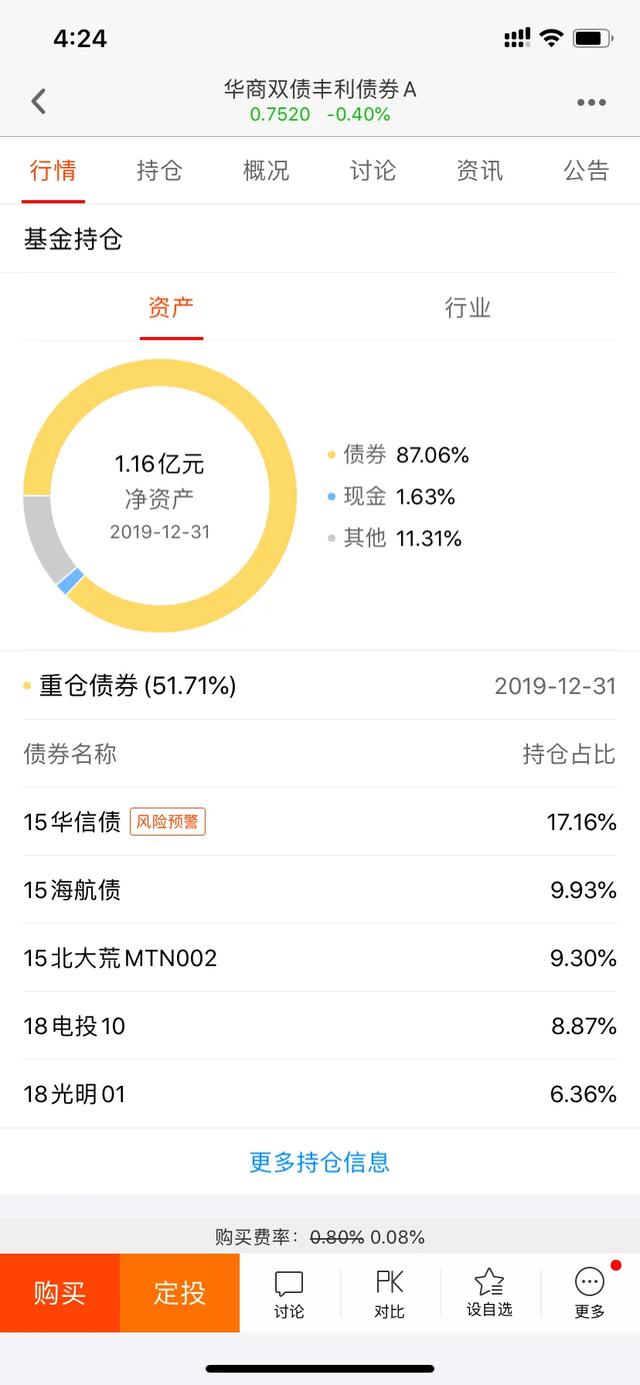Image resolution: width=640 pixels, height=1385 pixels.
Task: Open the 15北大荒MTN002 bond row
Action: [320, 958]
